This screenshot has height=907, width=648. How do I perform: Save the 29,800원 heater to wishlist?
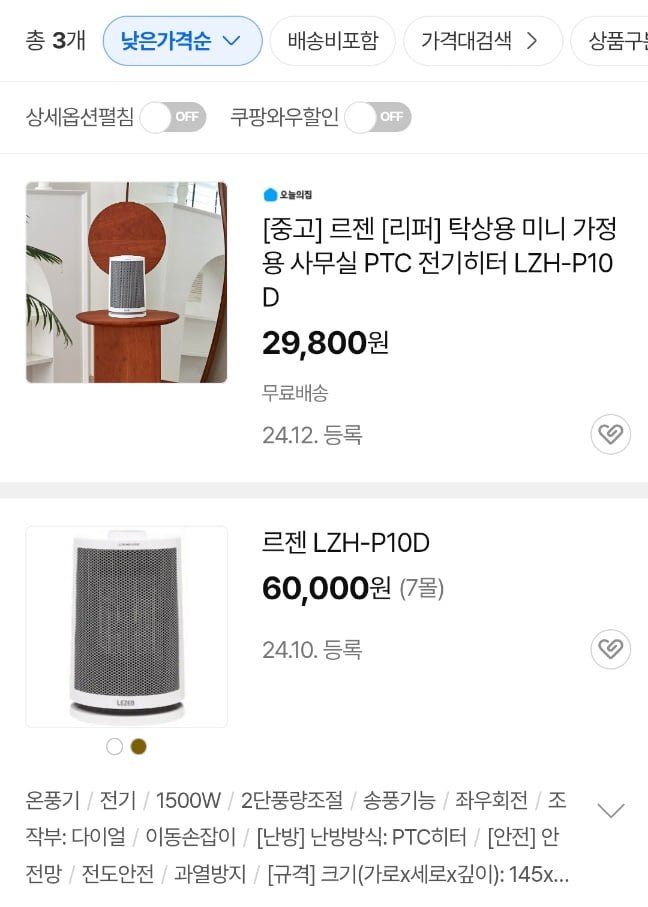tap(610, 434)
